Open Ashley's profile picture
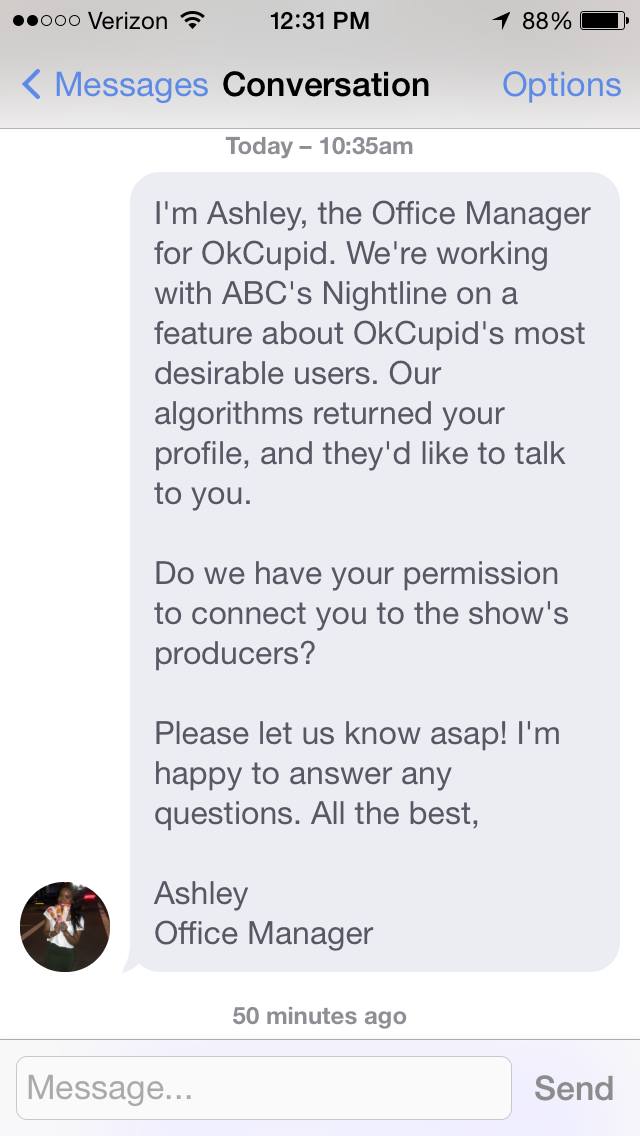The image size is (640, 1136). [x=65, y=927]
